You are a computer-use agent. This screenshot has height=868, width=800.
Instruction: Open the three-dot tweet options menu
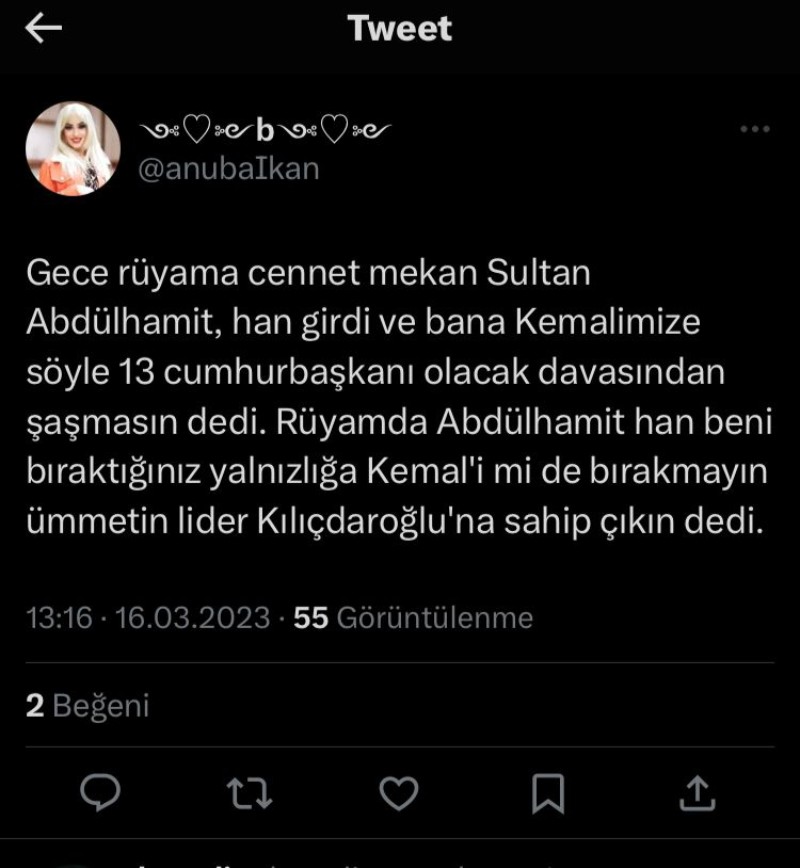[x=754, y=130]
